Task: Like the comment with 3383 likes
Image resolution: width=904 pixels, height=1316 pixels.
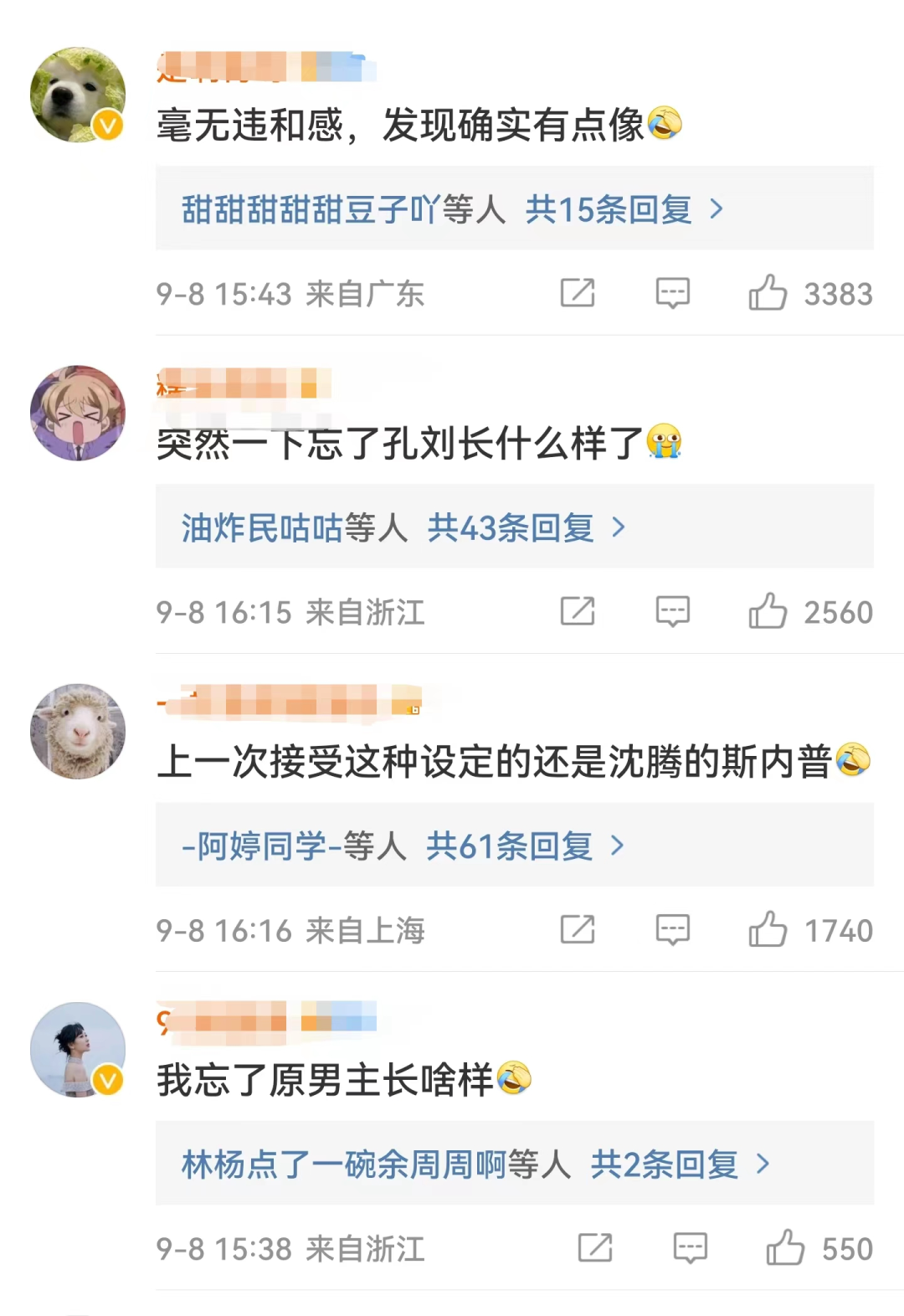Action: [x=768, y=293]
